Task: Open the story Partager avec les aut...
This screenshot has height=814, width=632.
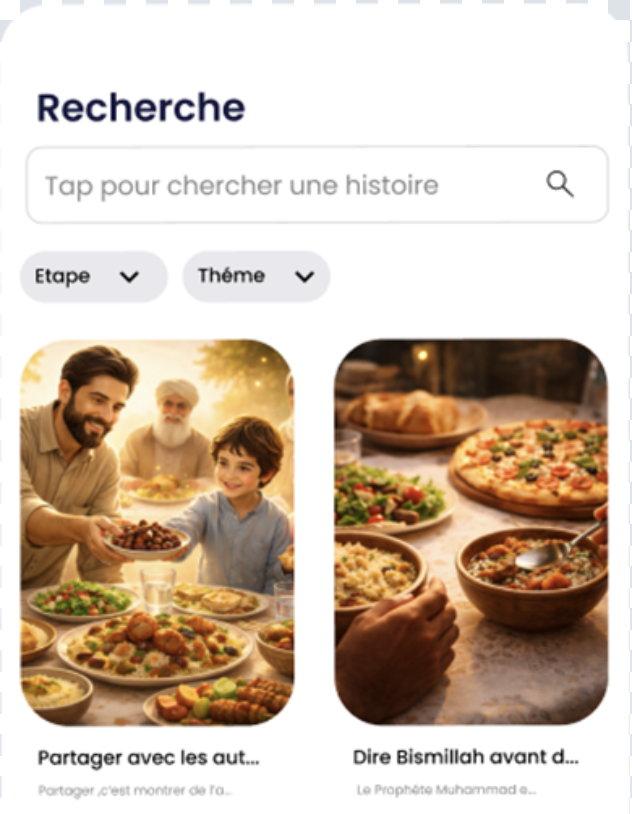Action: pyautogui.click(x=157, y=531)
